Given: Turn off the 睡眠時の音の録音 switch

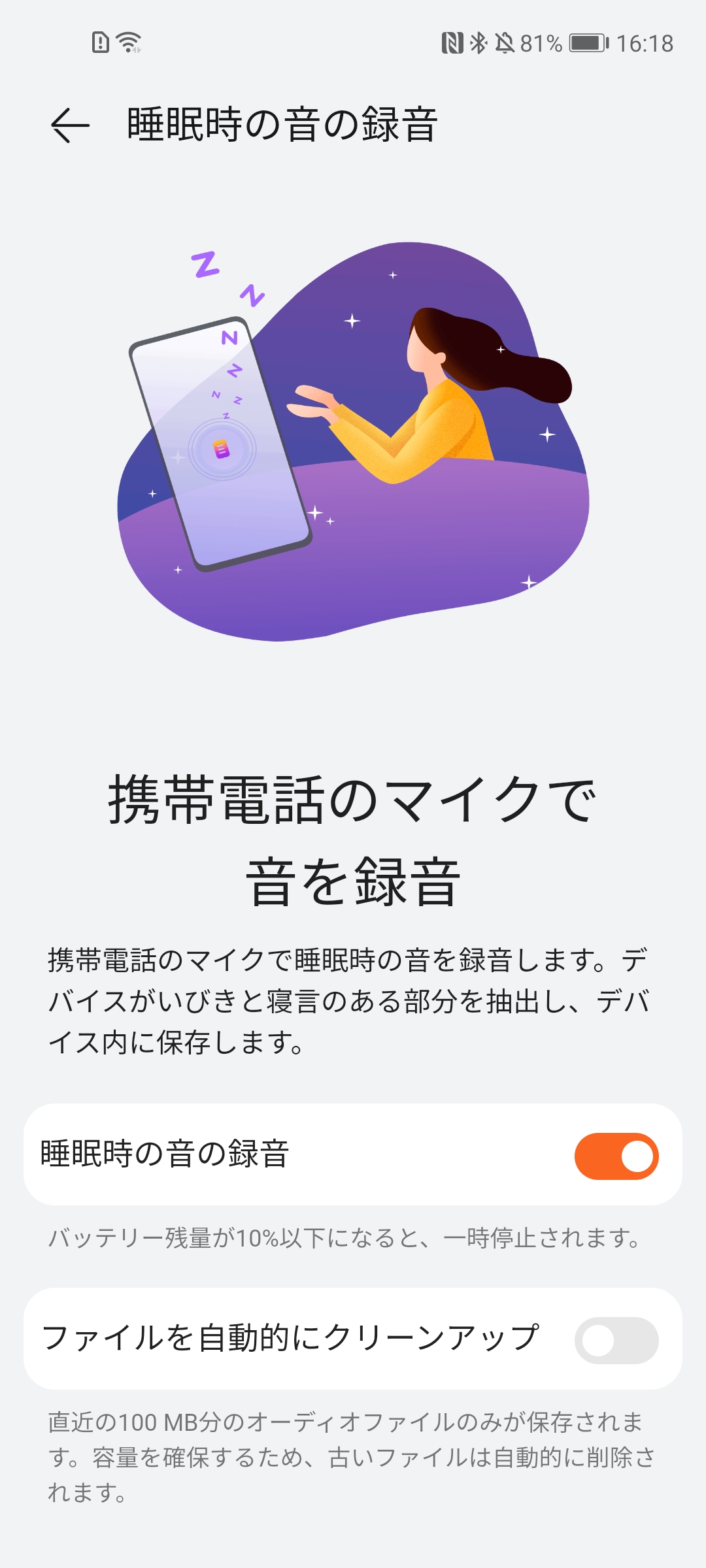Looking at the screenshot, I should (x=616, y=1156).
